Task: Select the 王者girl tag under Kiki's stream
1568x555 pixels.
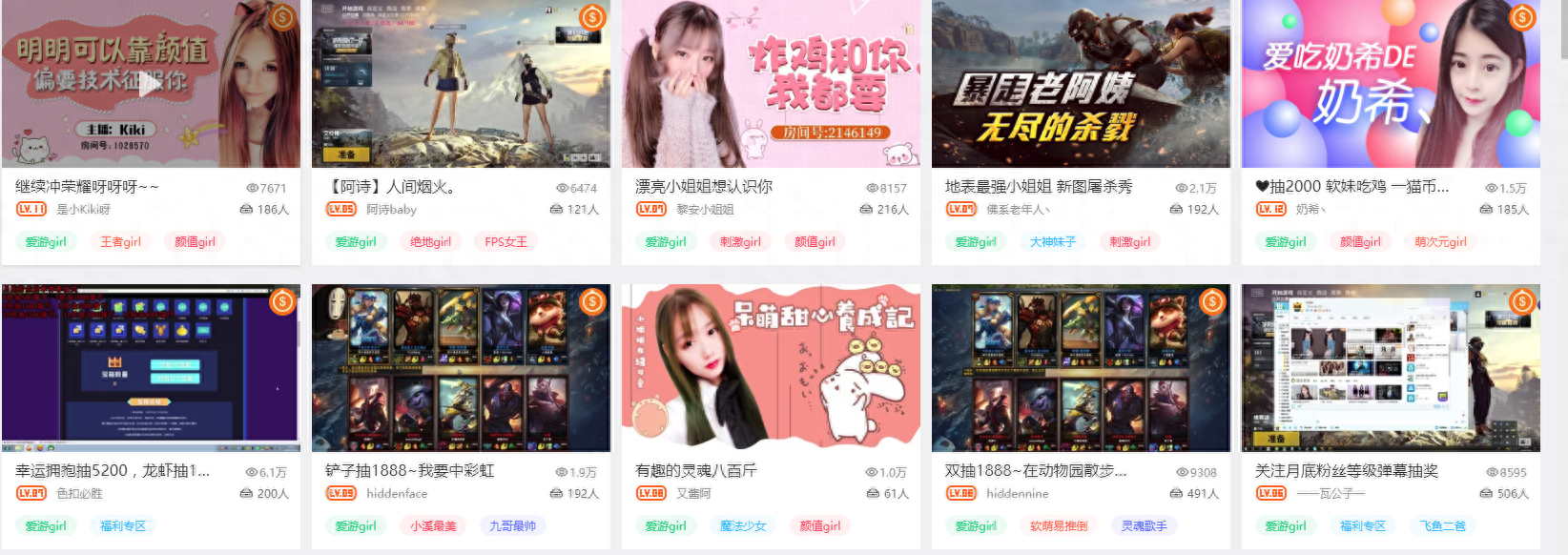Action: 120,242
